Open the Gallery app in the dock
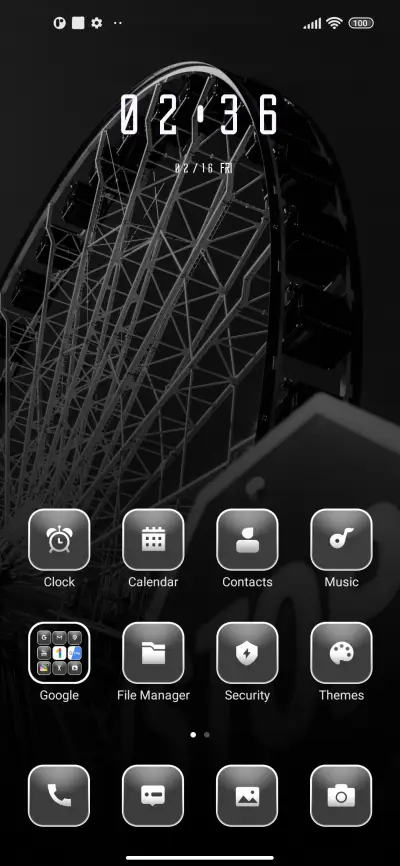The width and height of the screenshot is (400, 866). [x=247, y=796]
